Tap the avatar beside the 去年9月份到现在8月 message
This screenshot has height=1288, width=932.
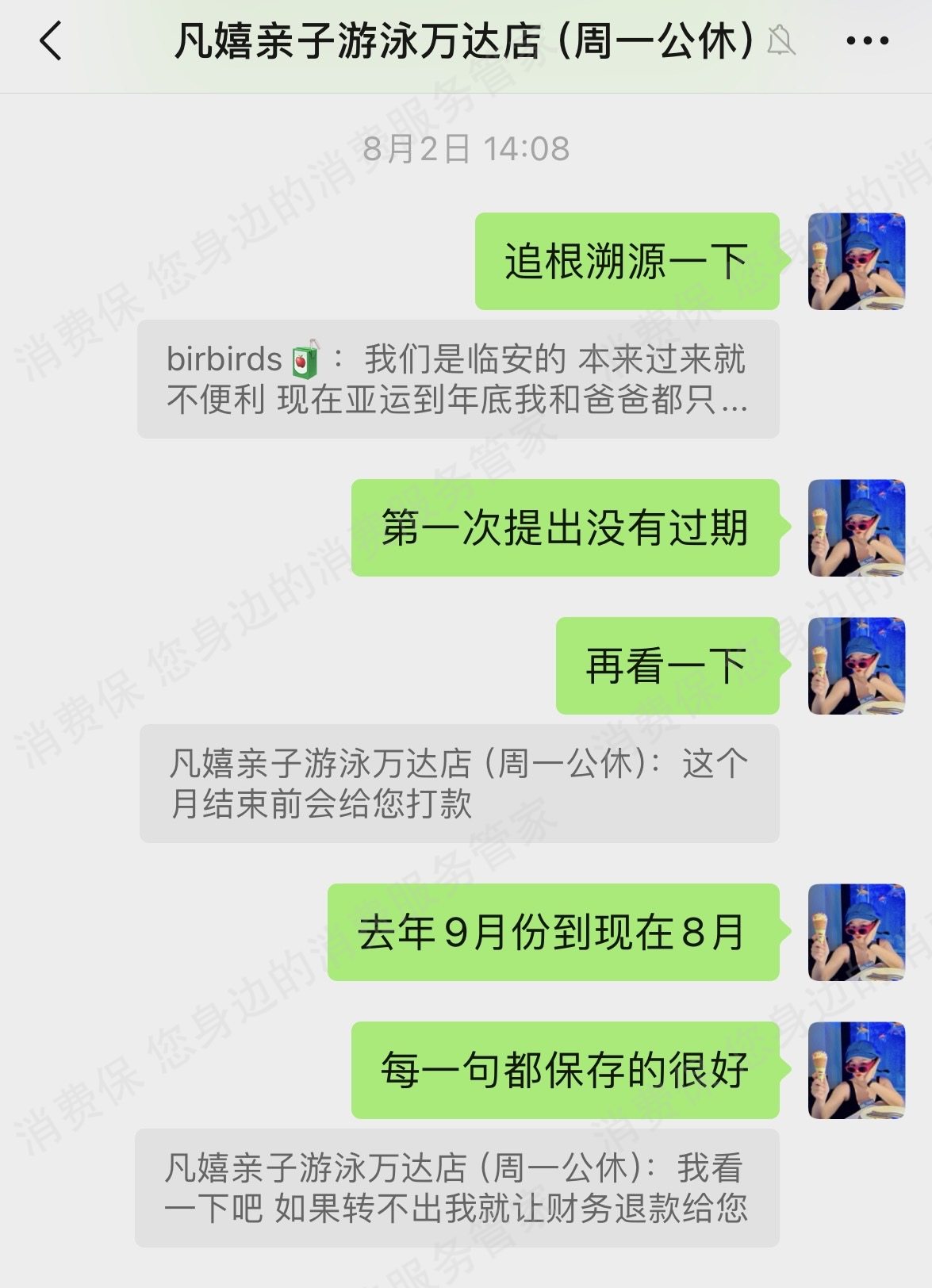(x=856, y=932)
